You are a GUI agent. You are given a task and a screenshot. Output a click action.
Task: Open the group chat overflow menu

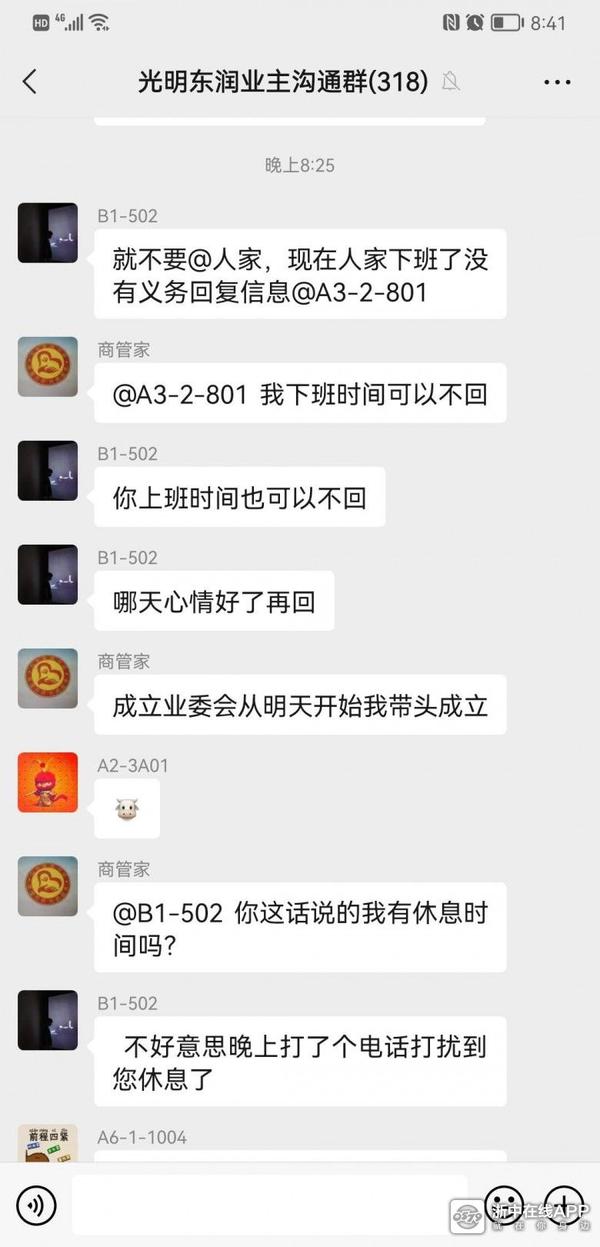click(557, 82)
